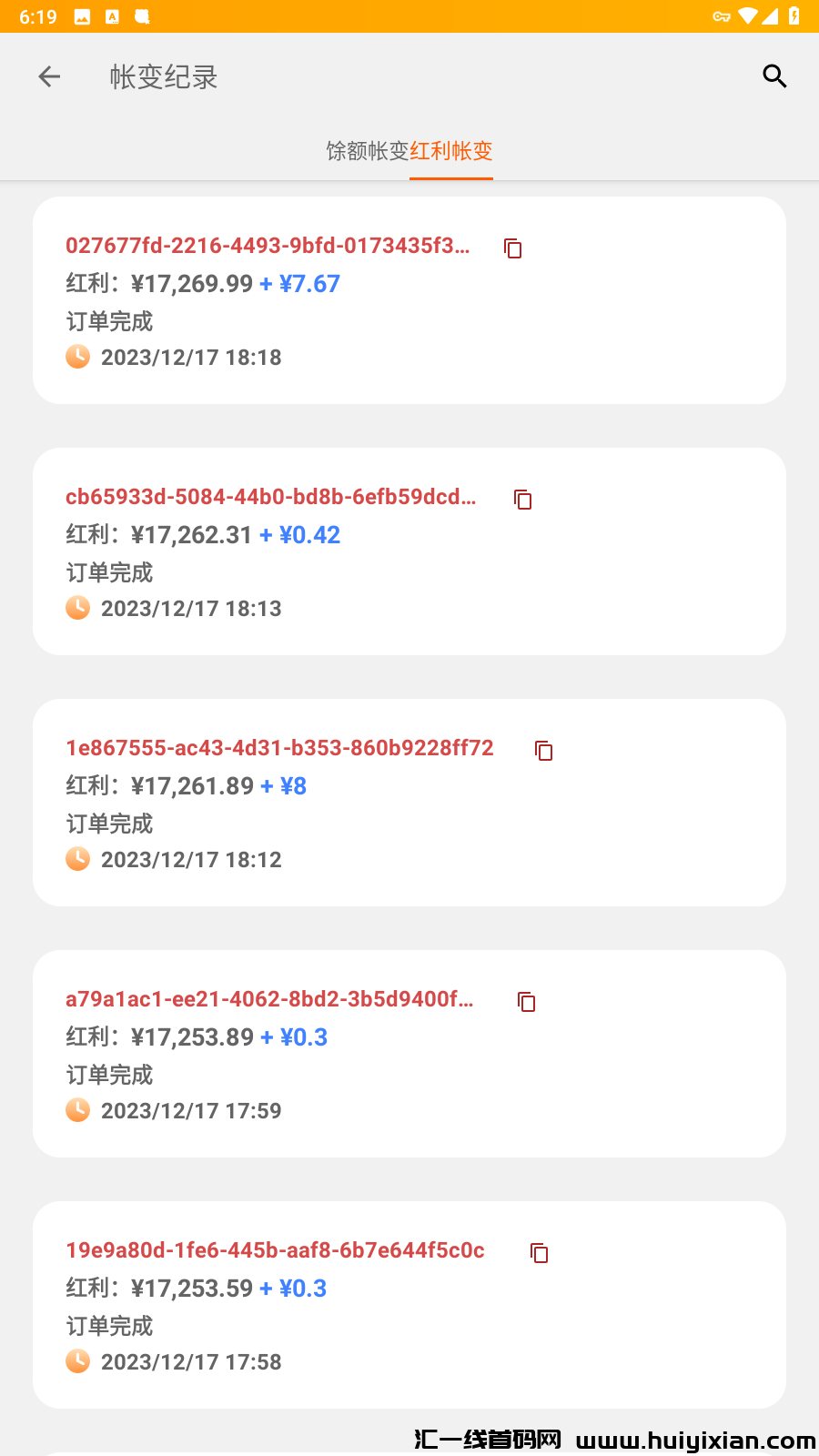Viewport: 819px width, 1456px height.
Task: Copy order ID 1e867555 using the copy icon
Action: (x=543, y=750)
